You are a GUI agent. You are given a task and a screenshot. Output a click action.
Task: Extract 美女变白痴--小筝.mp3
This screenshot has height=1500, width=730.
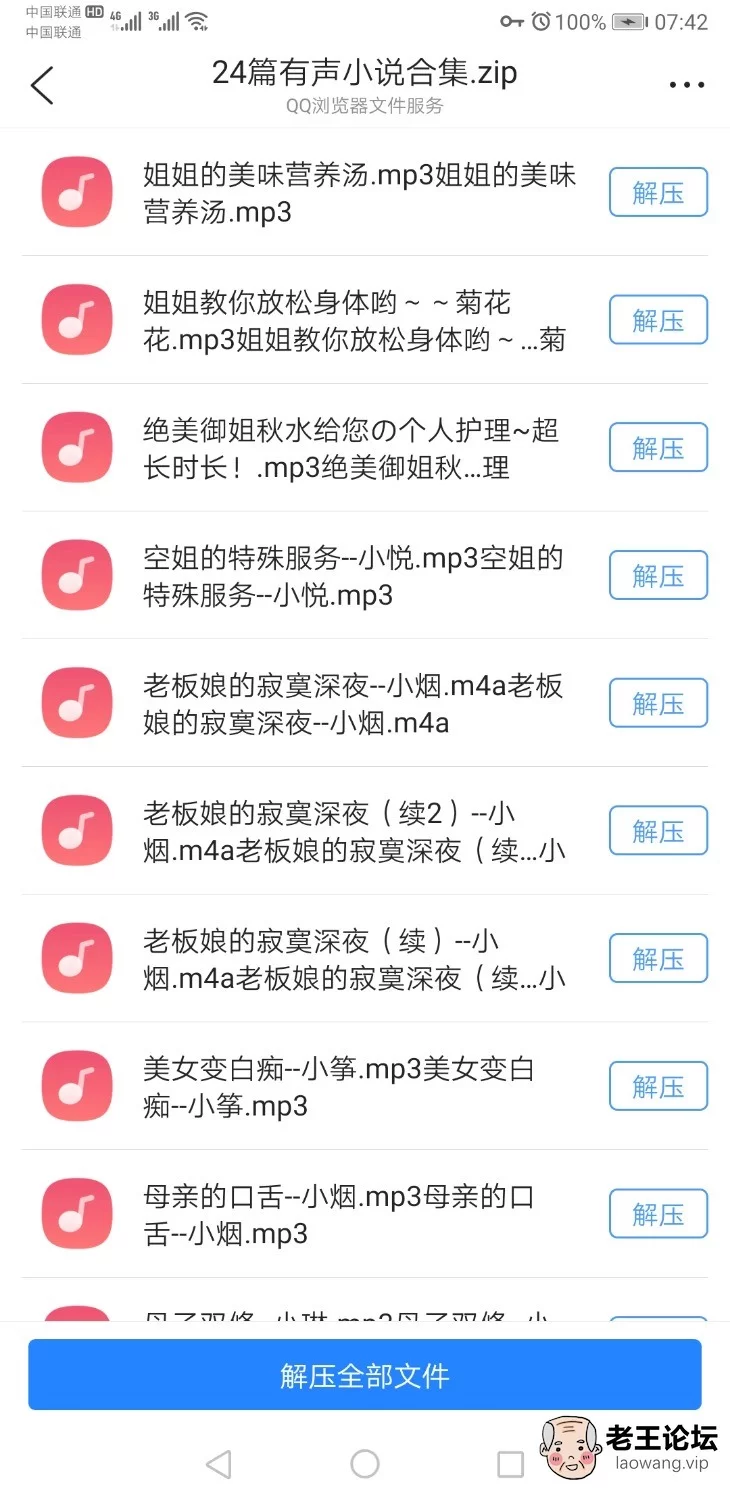click(x=658, y=1086)
